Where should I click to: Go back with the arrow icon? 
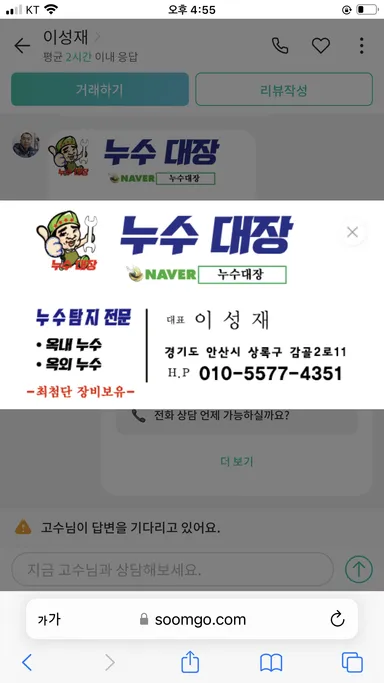click(x=22, y=46)
